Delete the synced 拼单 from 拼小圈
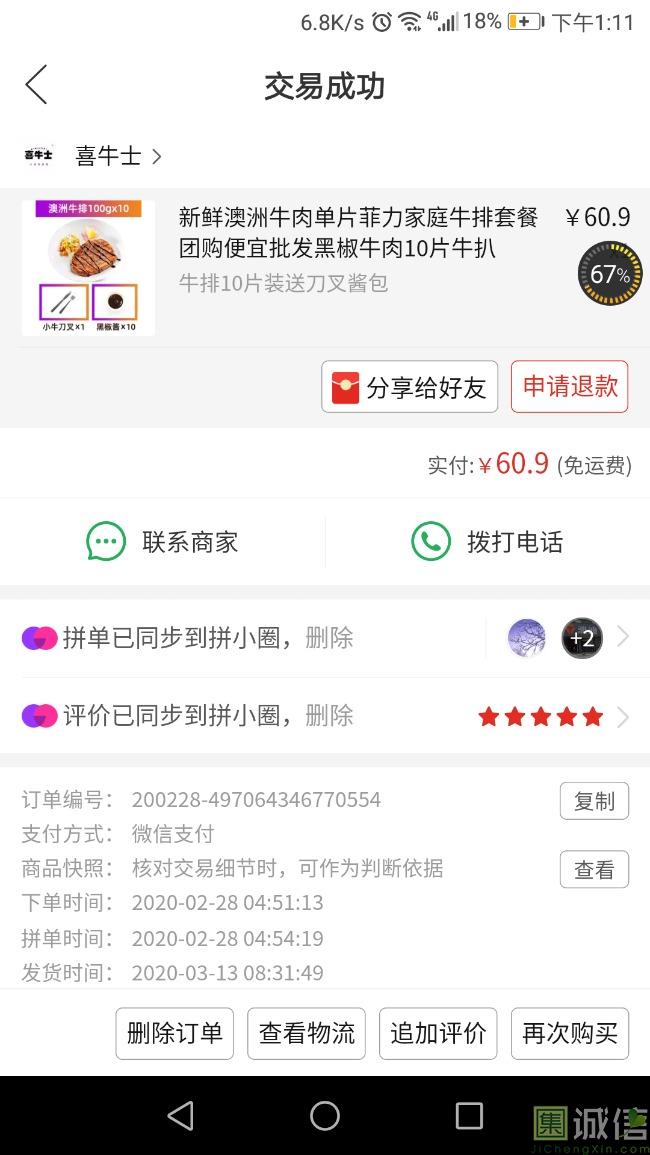650x1155 pixels. pos(329,638)
